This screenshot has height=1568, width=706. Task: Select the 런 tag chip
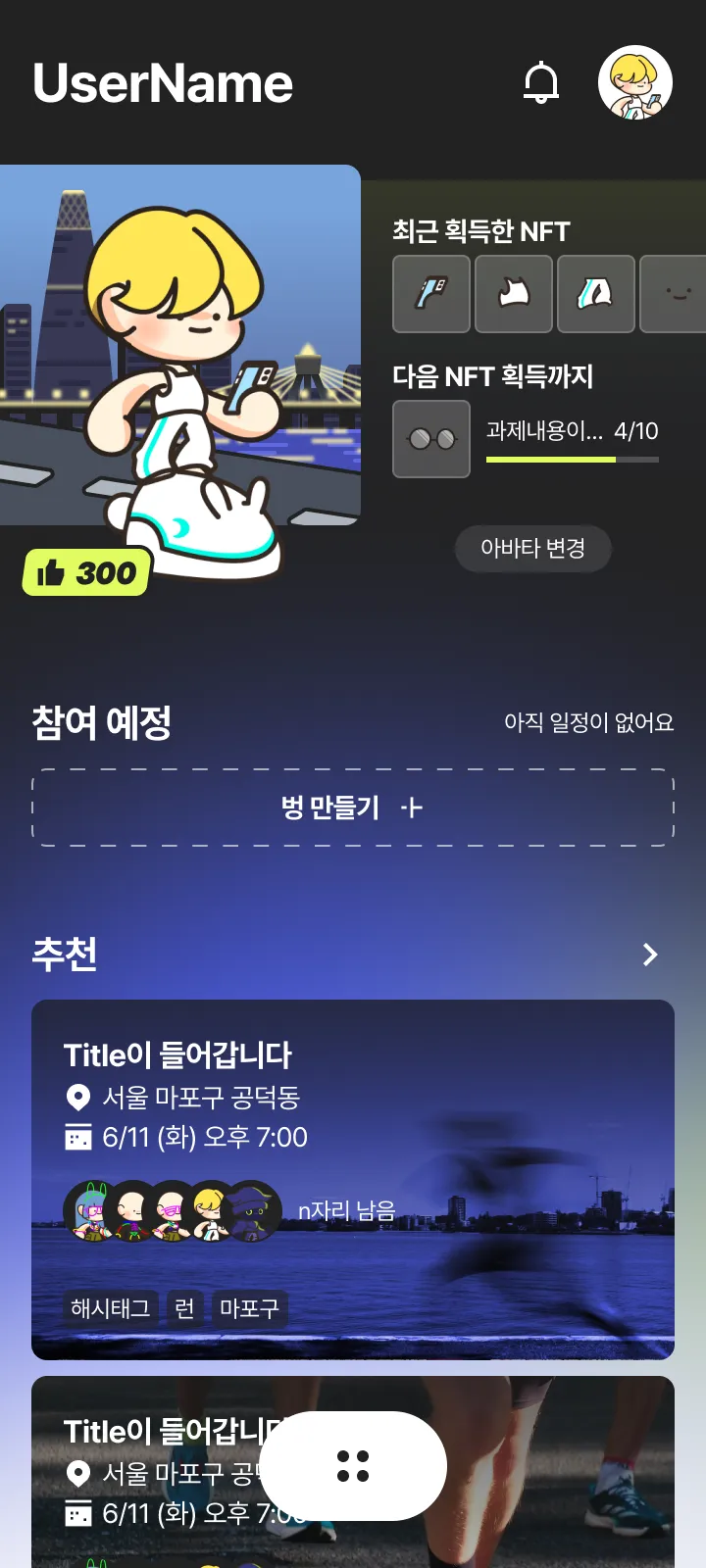coord(184,1308)
